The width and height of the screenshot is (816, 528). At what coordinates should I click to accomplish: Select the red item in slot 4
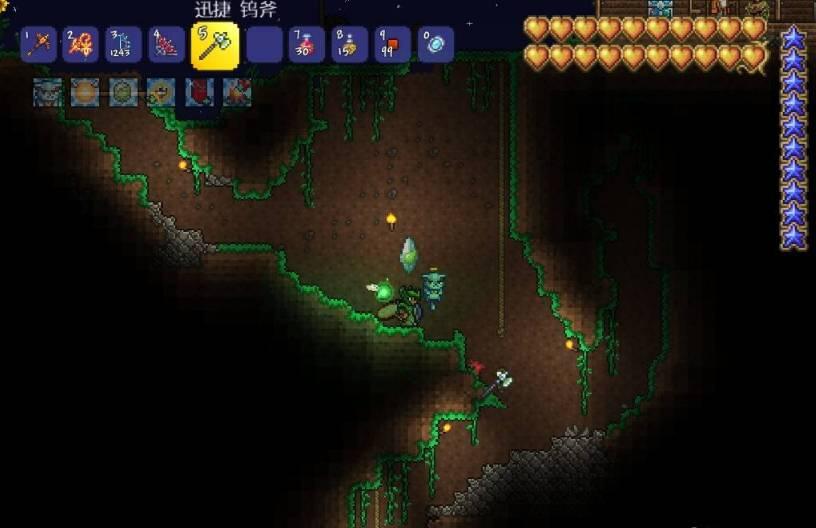(x=166, y=44)
